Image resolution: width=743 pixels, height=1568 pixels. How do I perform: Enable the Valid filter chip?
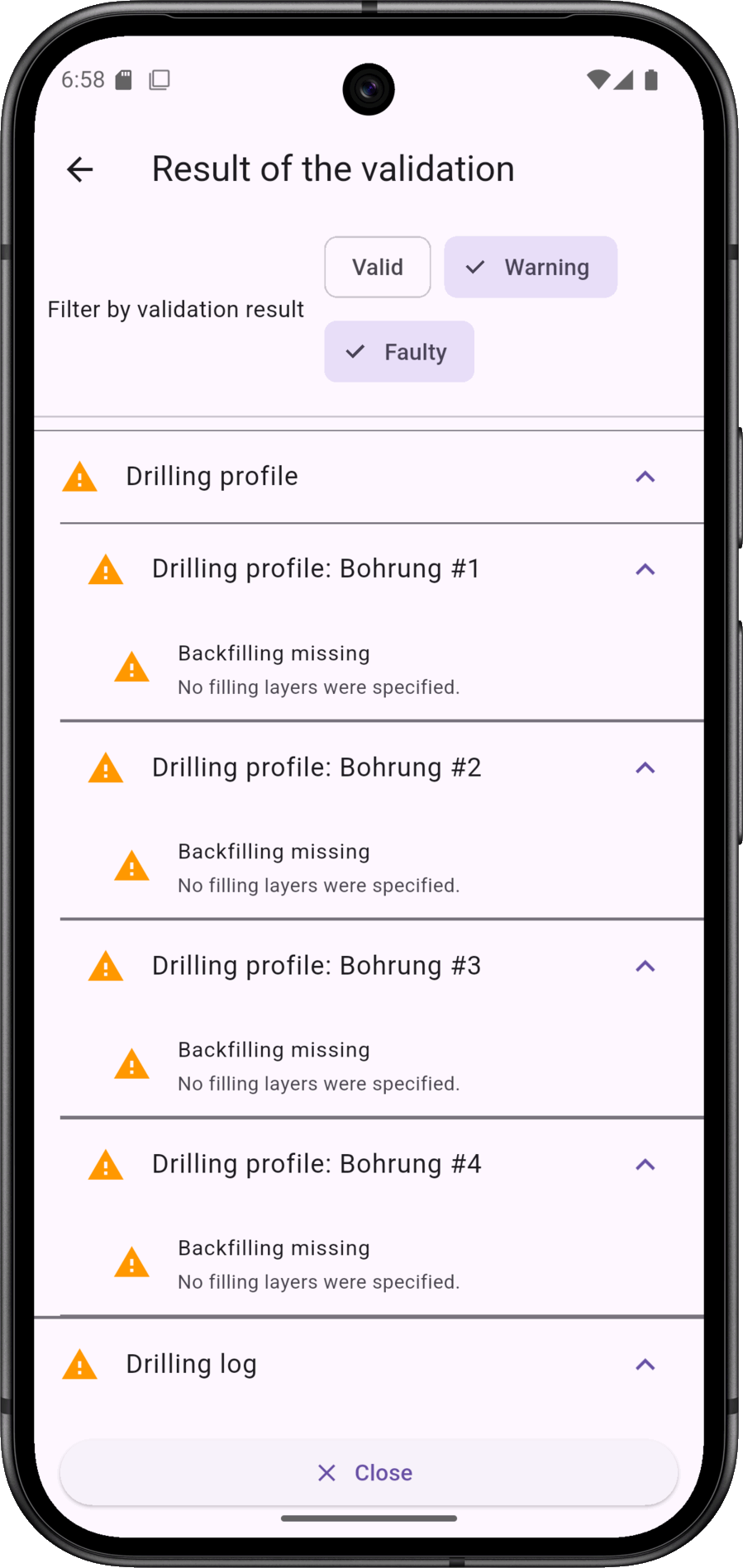377,267
